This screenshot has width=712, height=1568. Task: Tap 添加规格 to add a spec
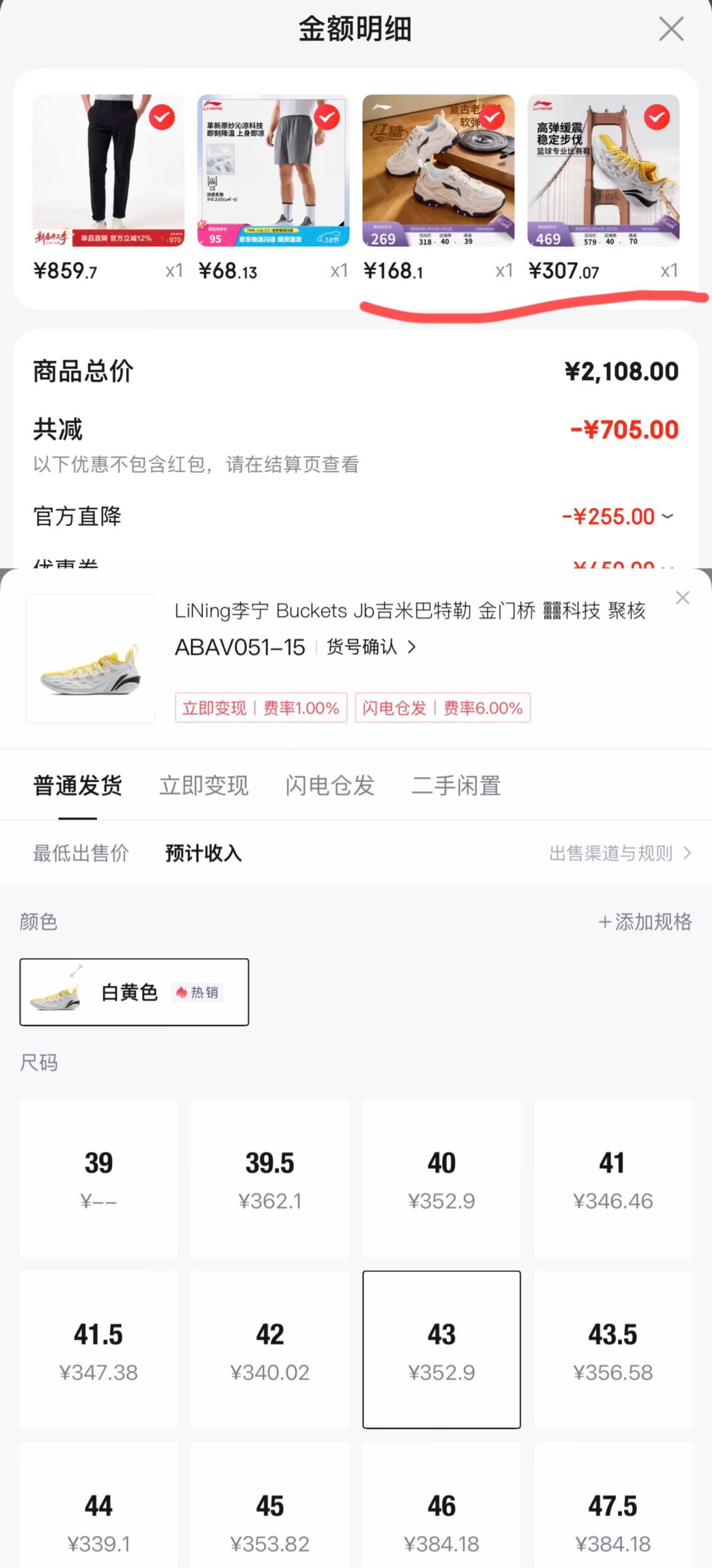point(645,922)
